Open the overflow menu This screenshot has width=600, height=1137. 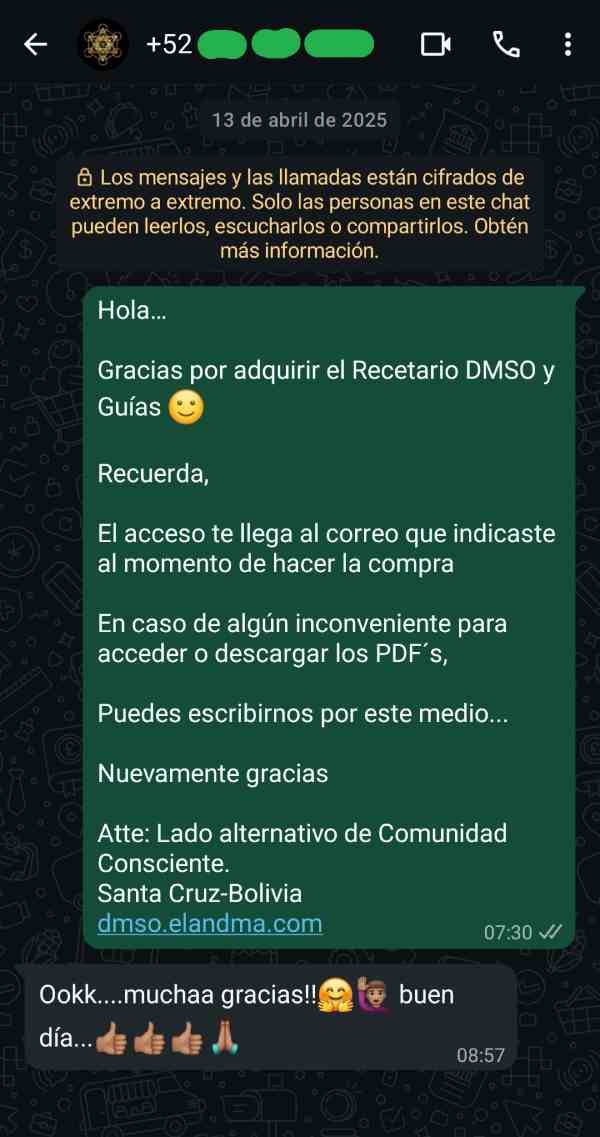(x=567, y=44)
